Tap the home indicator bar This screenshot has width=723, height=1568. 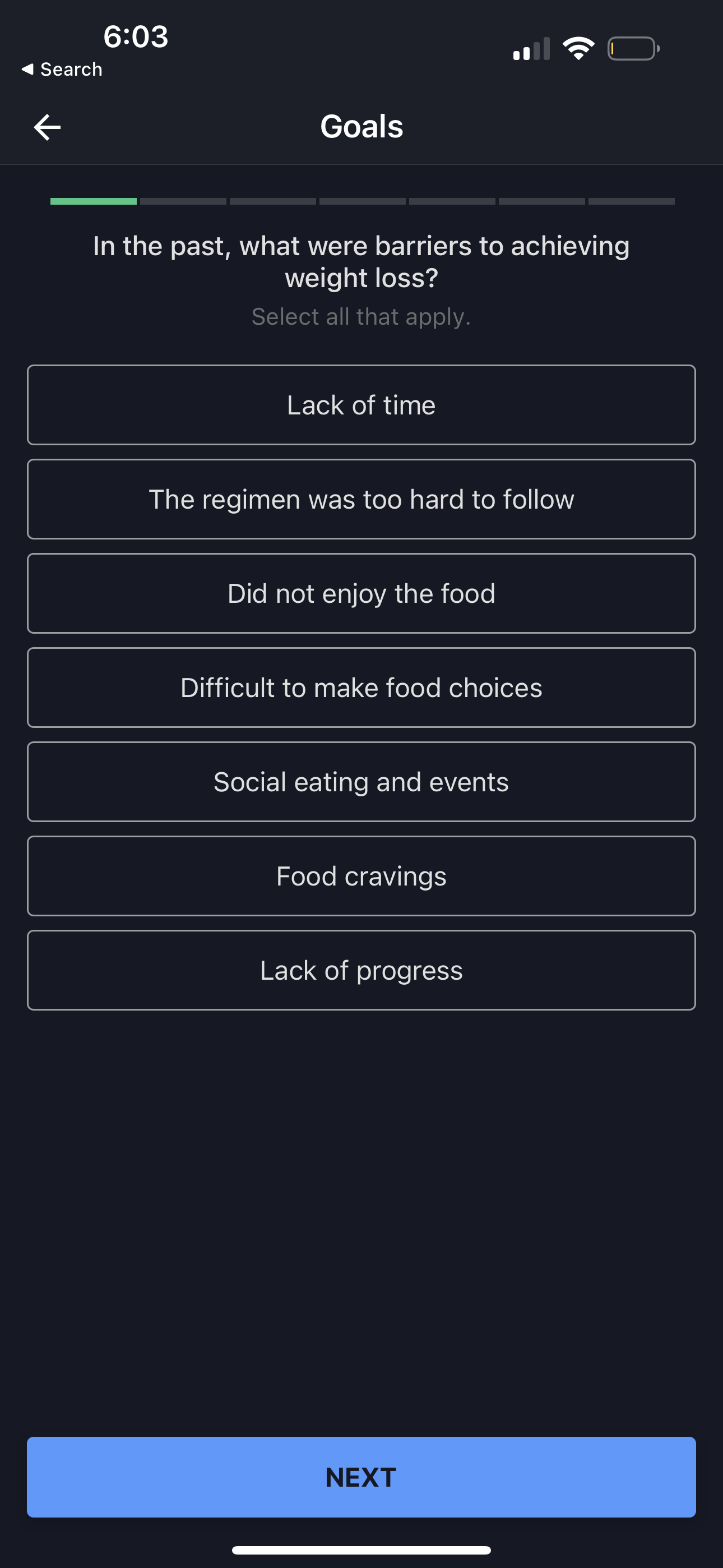(361, 1548)
